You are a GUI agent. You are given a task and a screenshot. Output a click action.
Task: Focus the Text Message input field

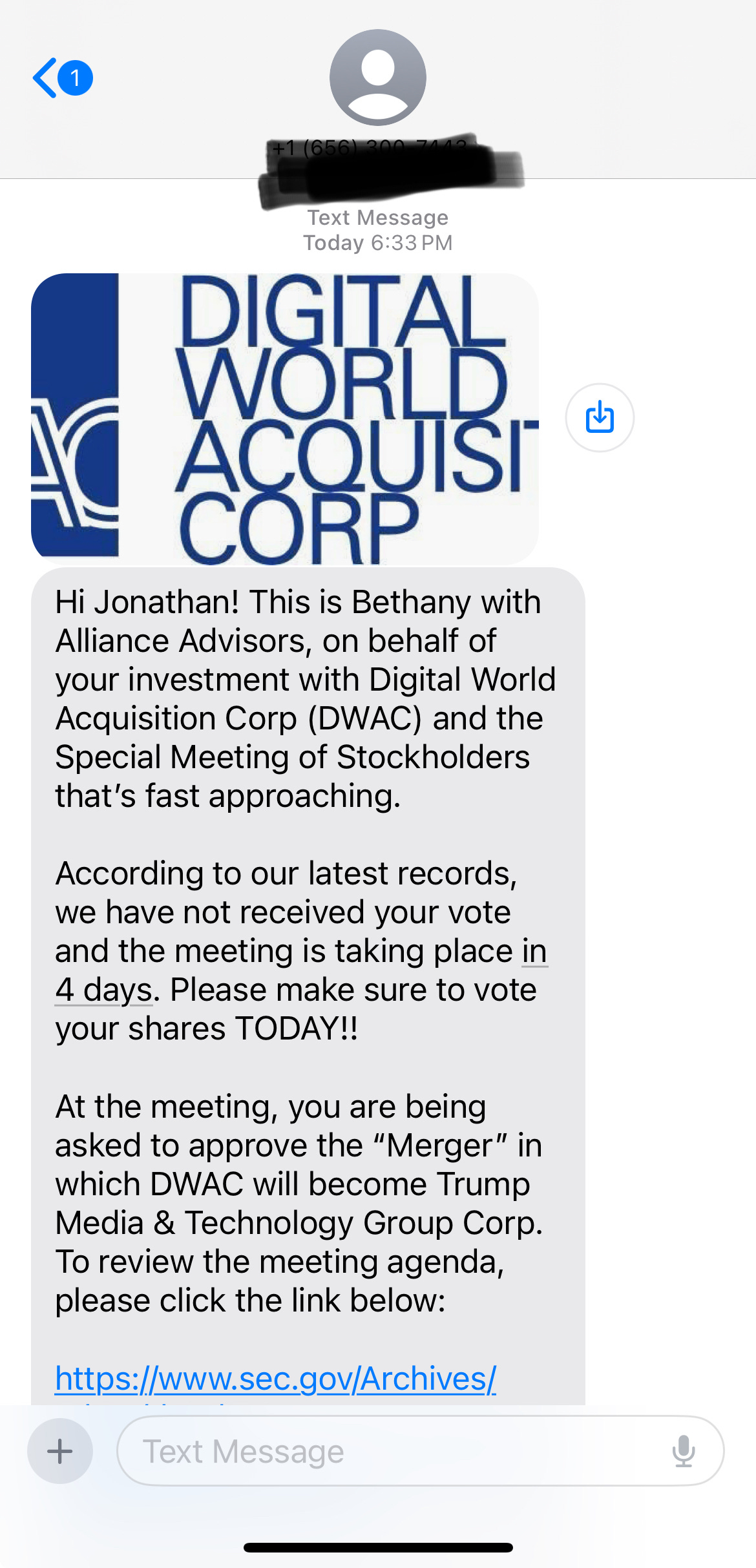pos(388,1451)
